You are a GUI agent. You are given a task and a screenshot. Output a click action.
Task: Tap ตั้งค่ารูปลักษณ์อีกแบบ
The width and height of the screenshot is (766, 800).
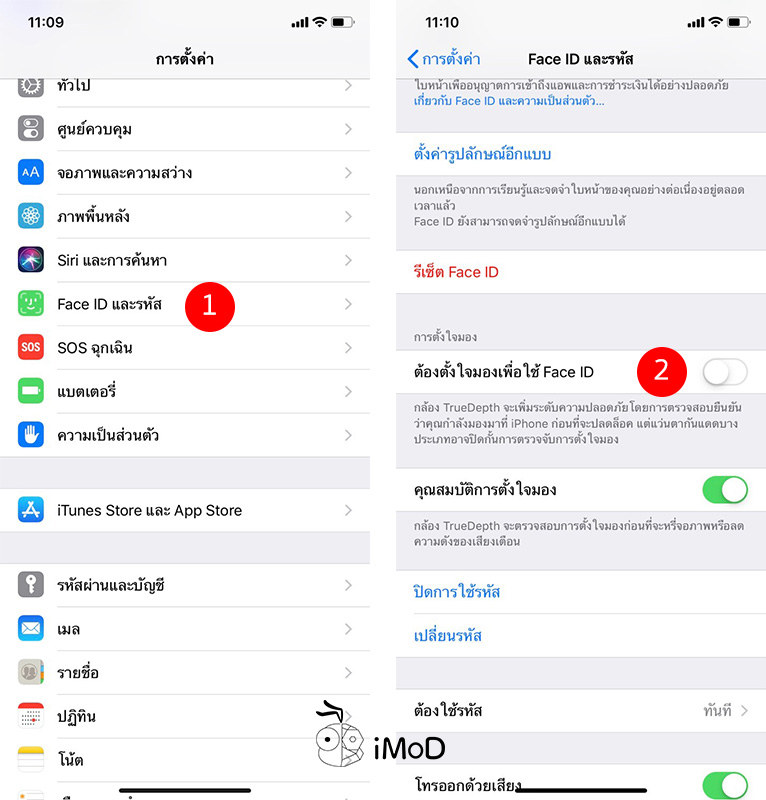coord(482,154)
